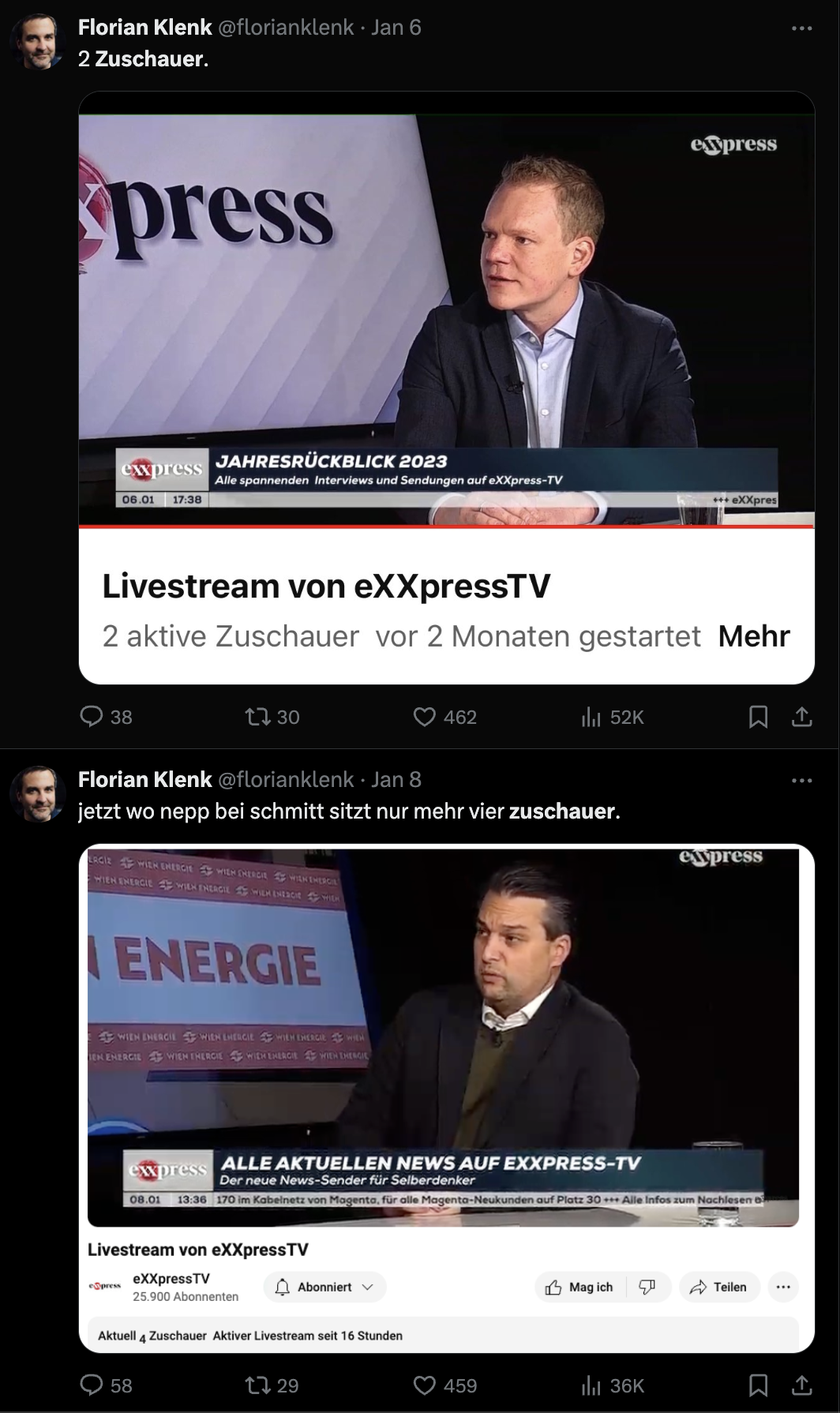Image resolution: width=840 pixels, height=1413 pixels.
Task: Like the Jan 6 tweet with 462 likes
Action: click(x=445, y=717)
